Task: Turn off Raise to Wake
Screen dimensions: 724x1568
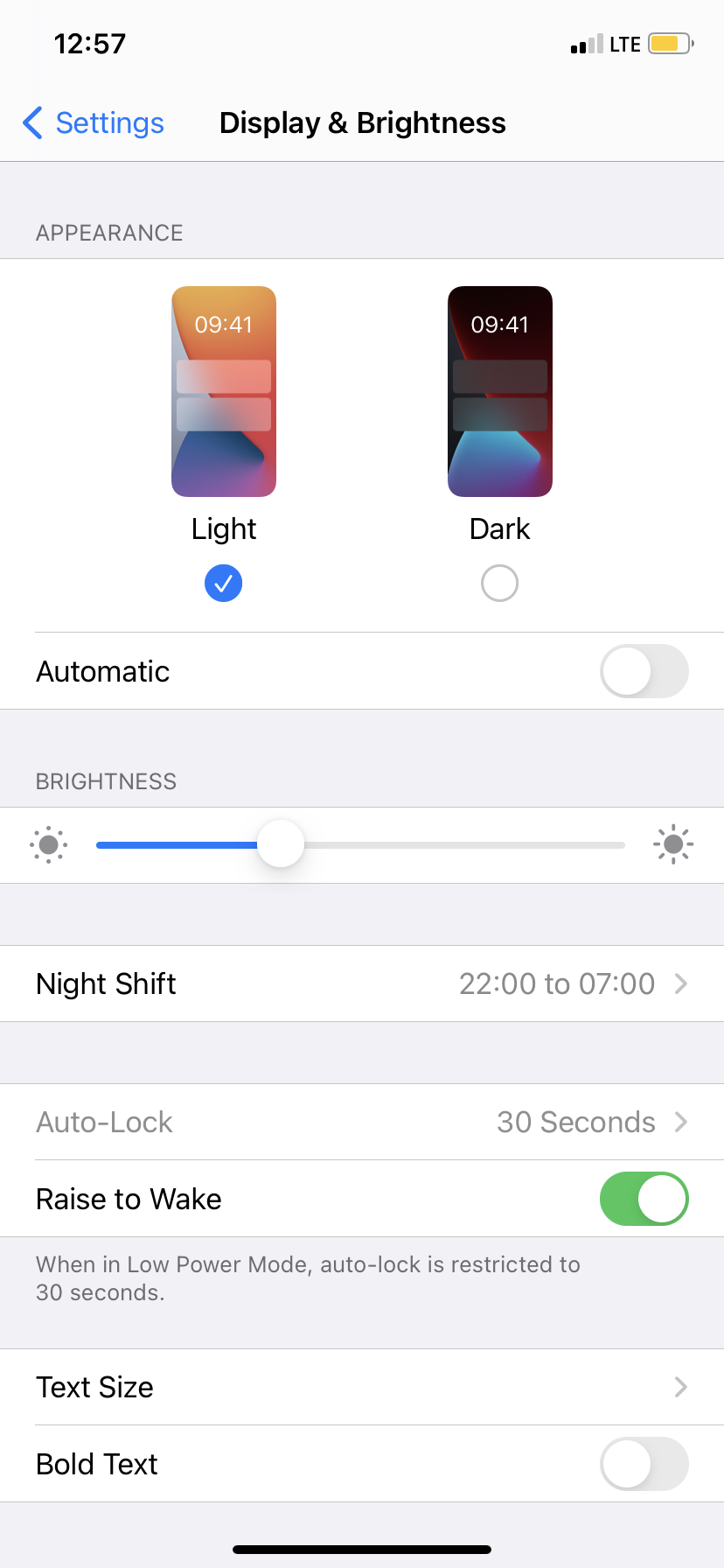Action: [644, 1199]
